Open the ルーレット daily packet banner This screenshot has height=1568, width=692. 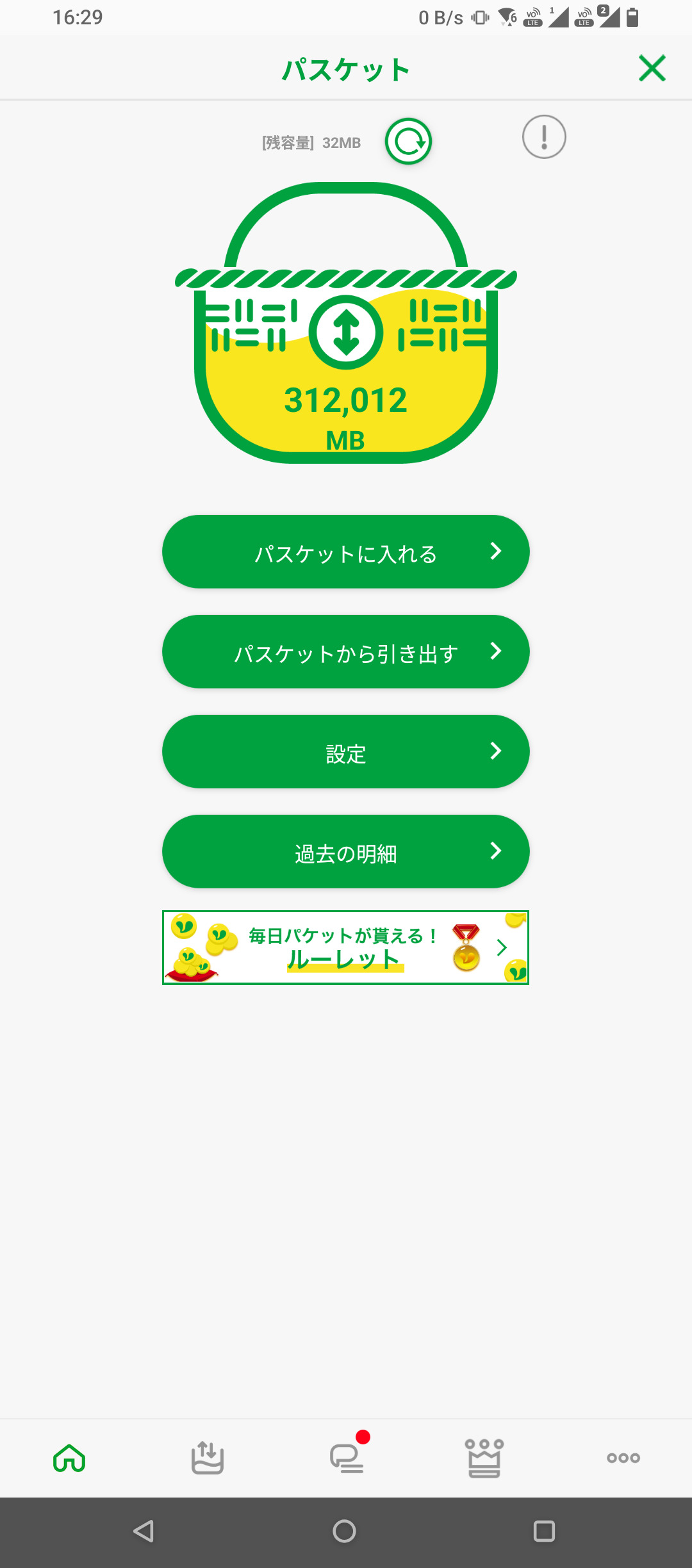[x=346, y=947]
